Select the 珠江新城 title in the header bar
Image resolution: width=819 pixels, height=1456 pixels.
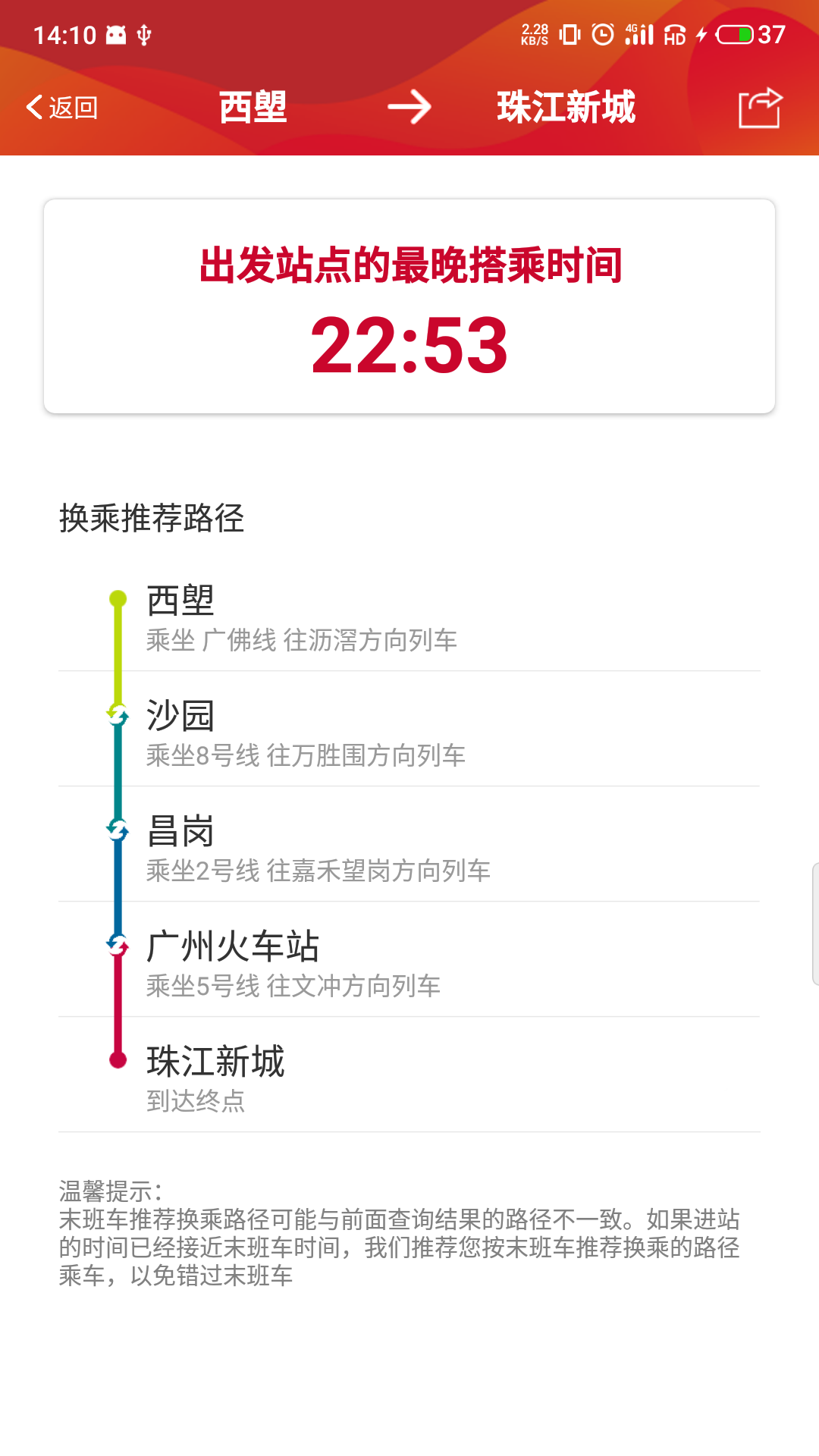click(x=565, y=108)
